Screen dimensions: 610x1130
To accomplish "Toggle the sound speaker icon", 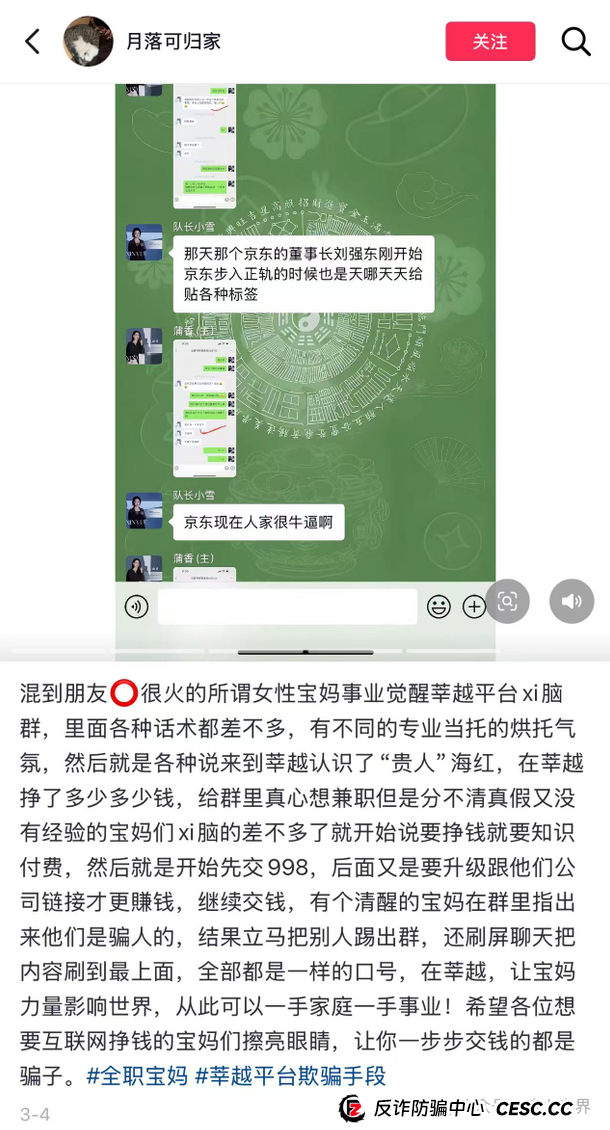I will pos(571,601).
